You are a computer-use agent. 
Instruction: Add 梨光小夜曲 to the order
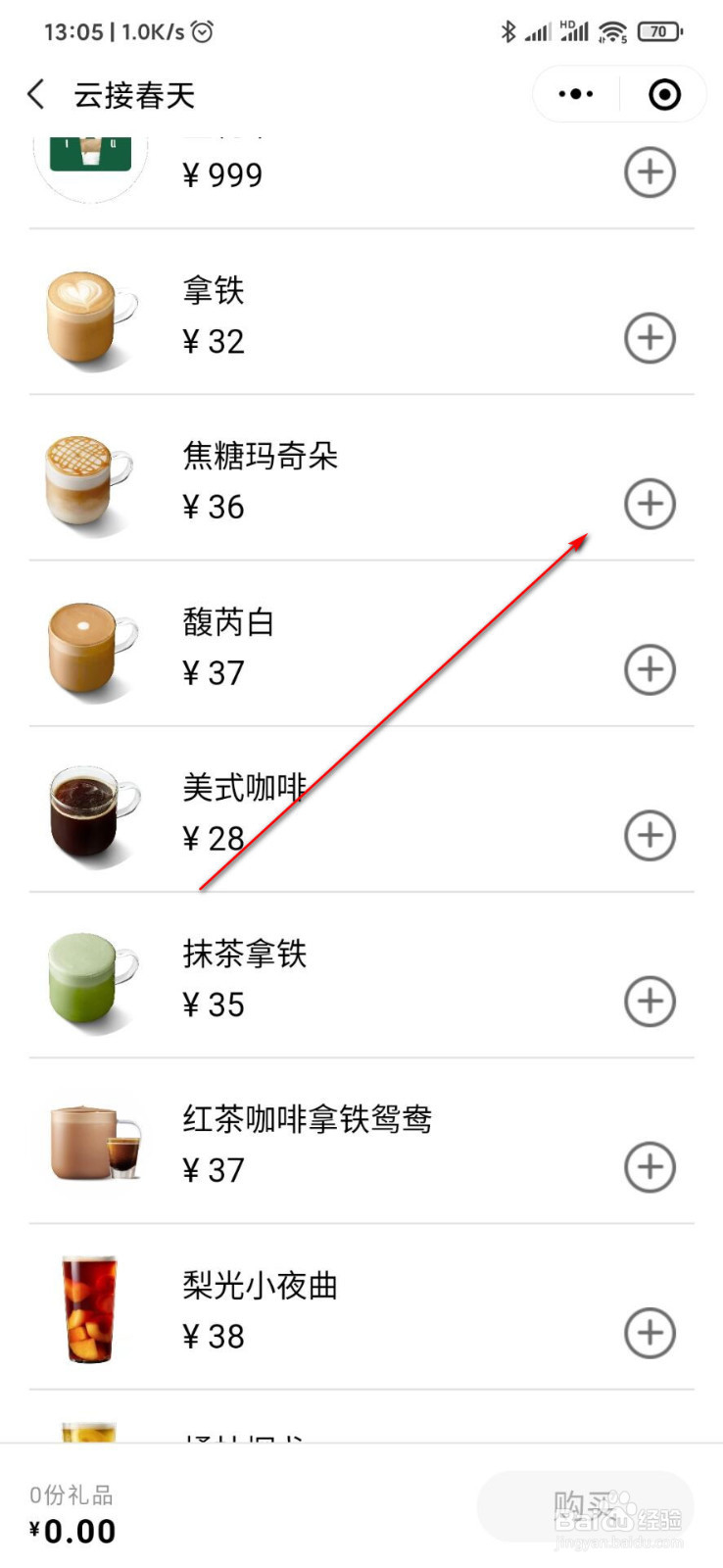[x=651, y=1333]
